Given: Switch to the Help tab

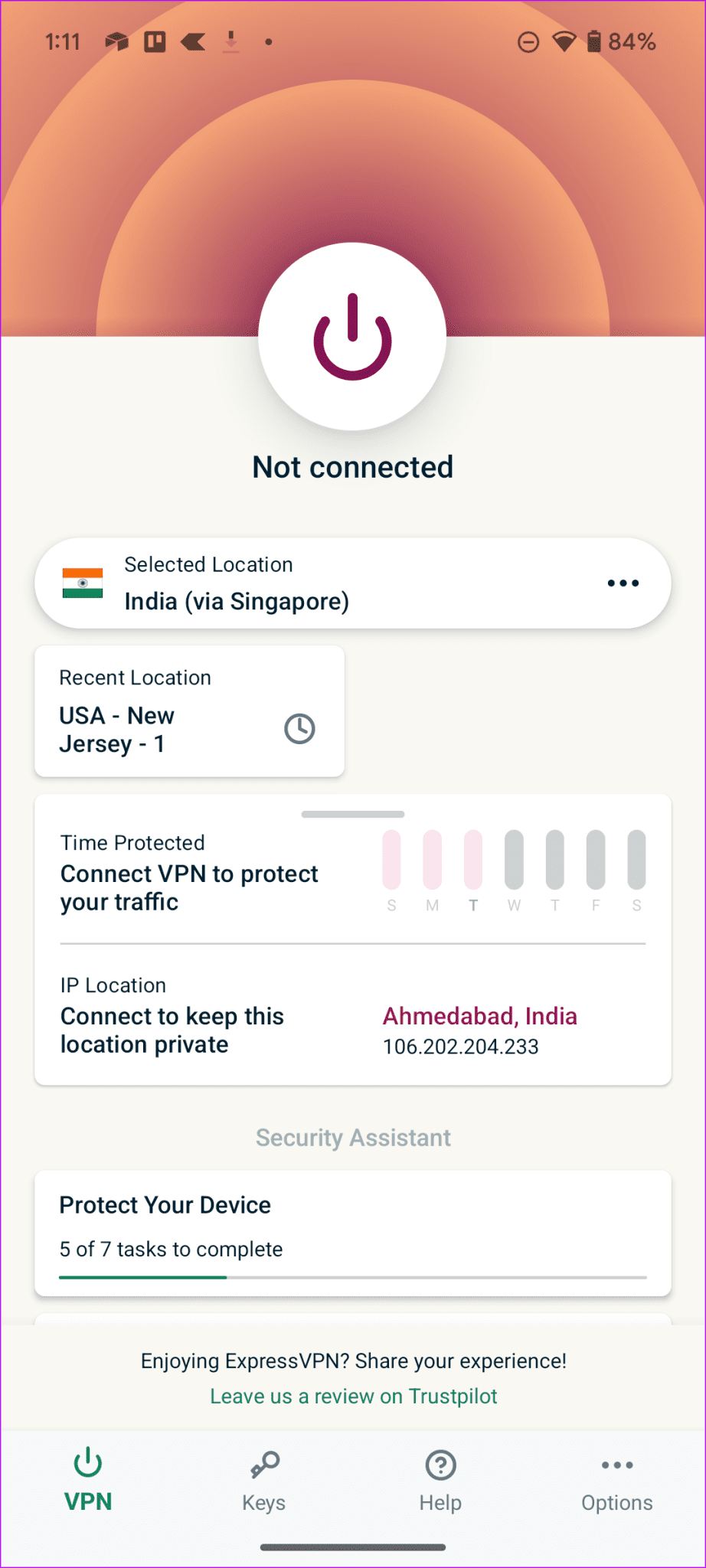Looking at the screenshot, I should (440, 1480).
